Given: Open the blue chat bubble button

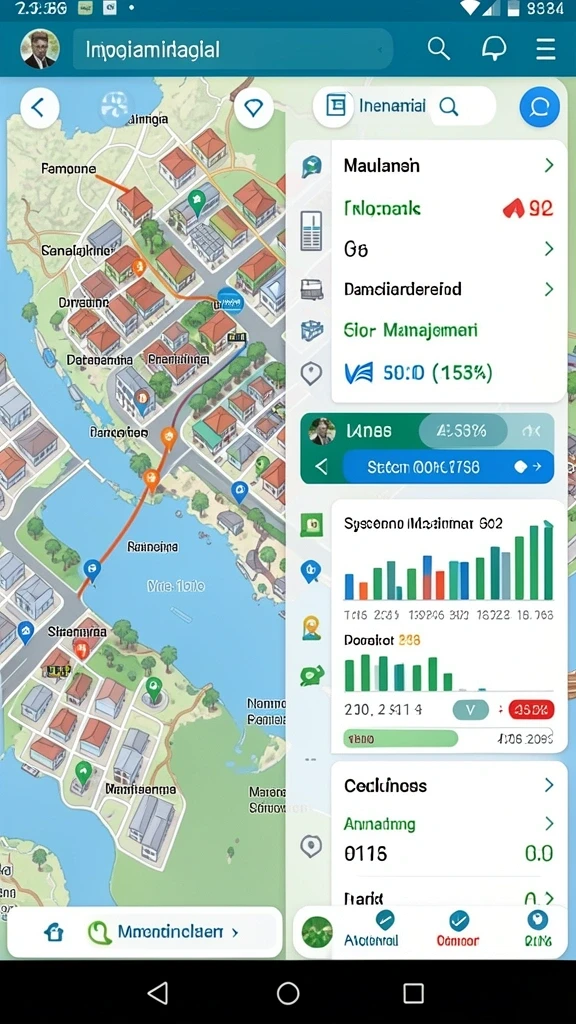Looking at the screenshot, I should tap(539, 107).
